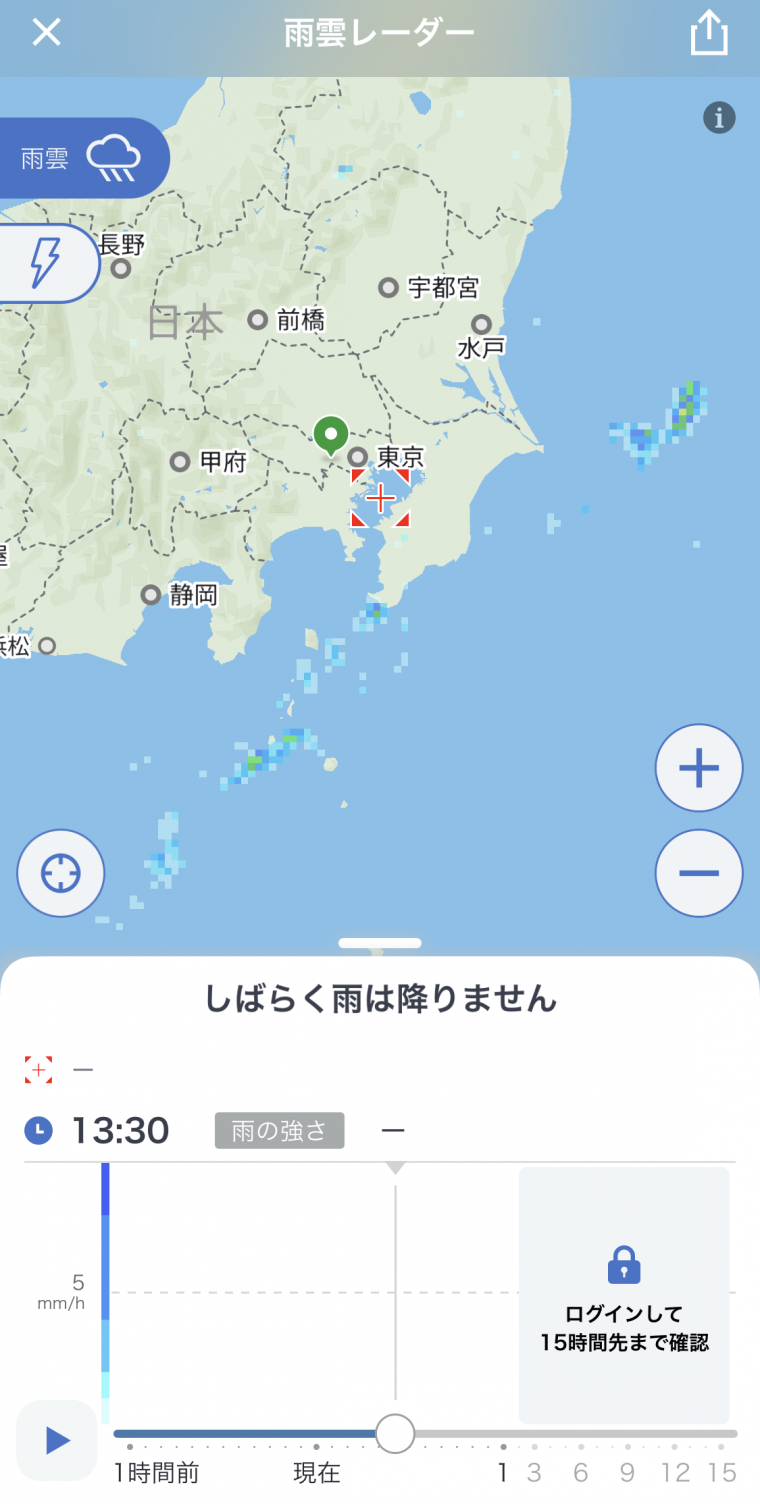Tap the lightning mode icon on the left
Screen dimensions: 760x1504
click(44, 262)
